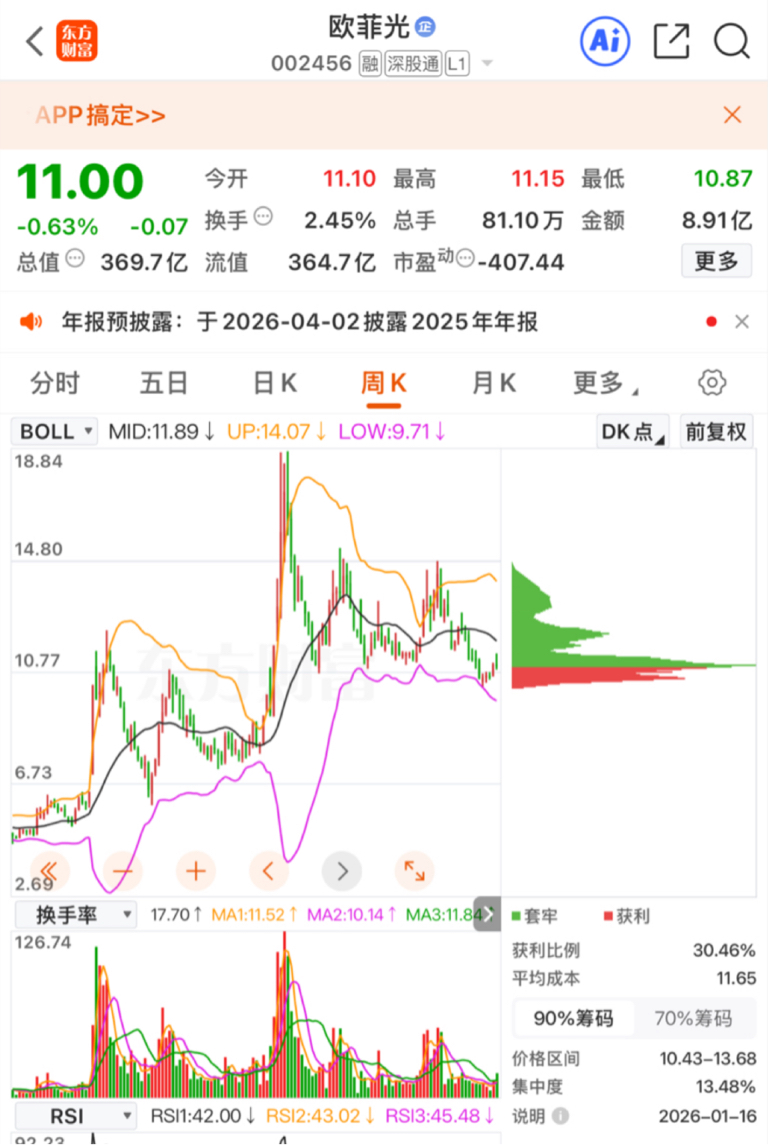768x1145 pixels.
Task: Open the 年报预披露 announcement
Action: point(300,321)
